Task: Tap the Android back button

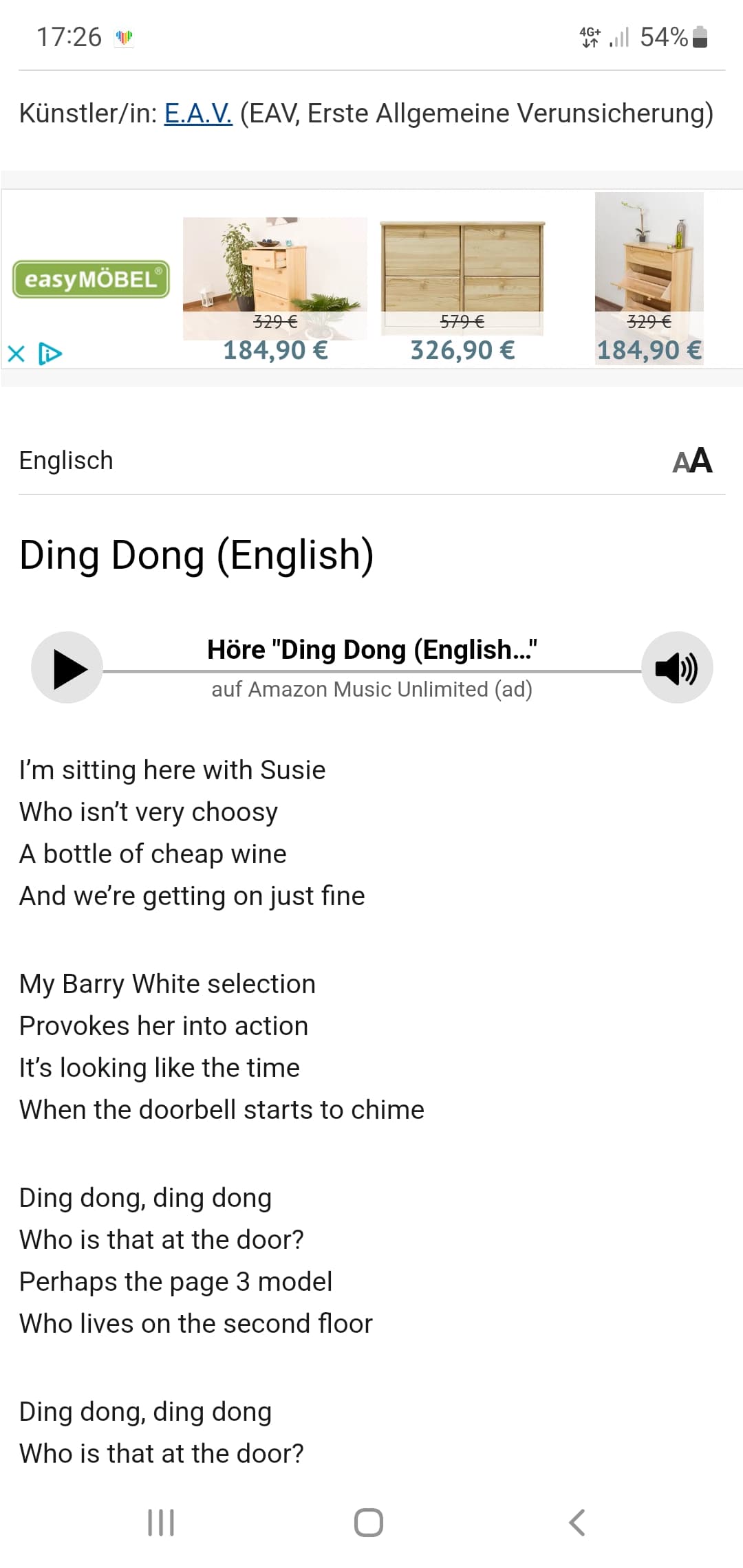Action: (x=577, y=1521)
